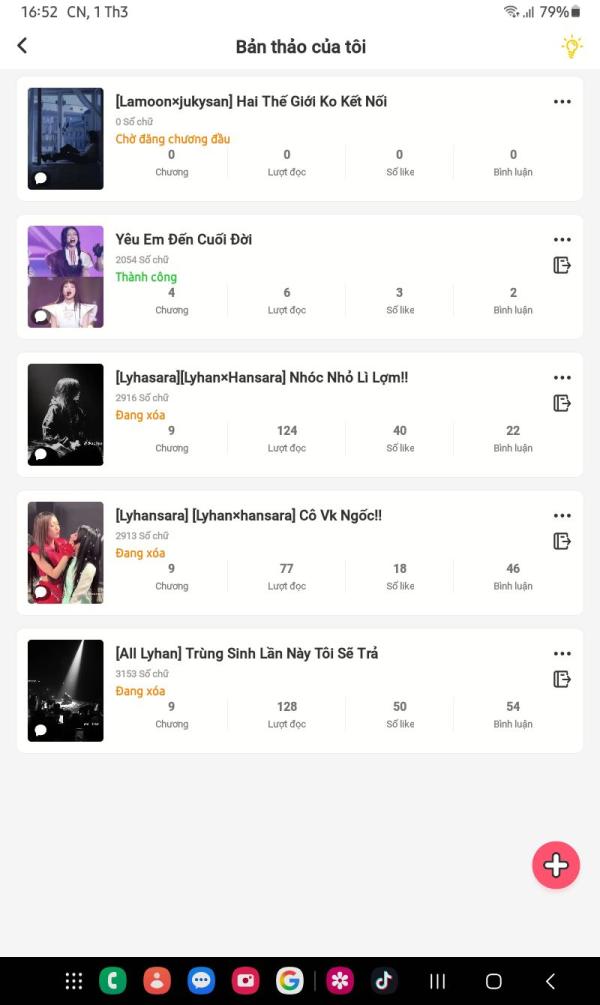This screenshot has height=1005, width=600.
Task: Open story Trùng Sinh Lần Này Tôi Sẽ Trả
Action: [x=247, y=653]
